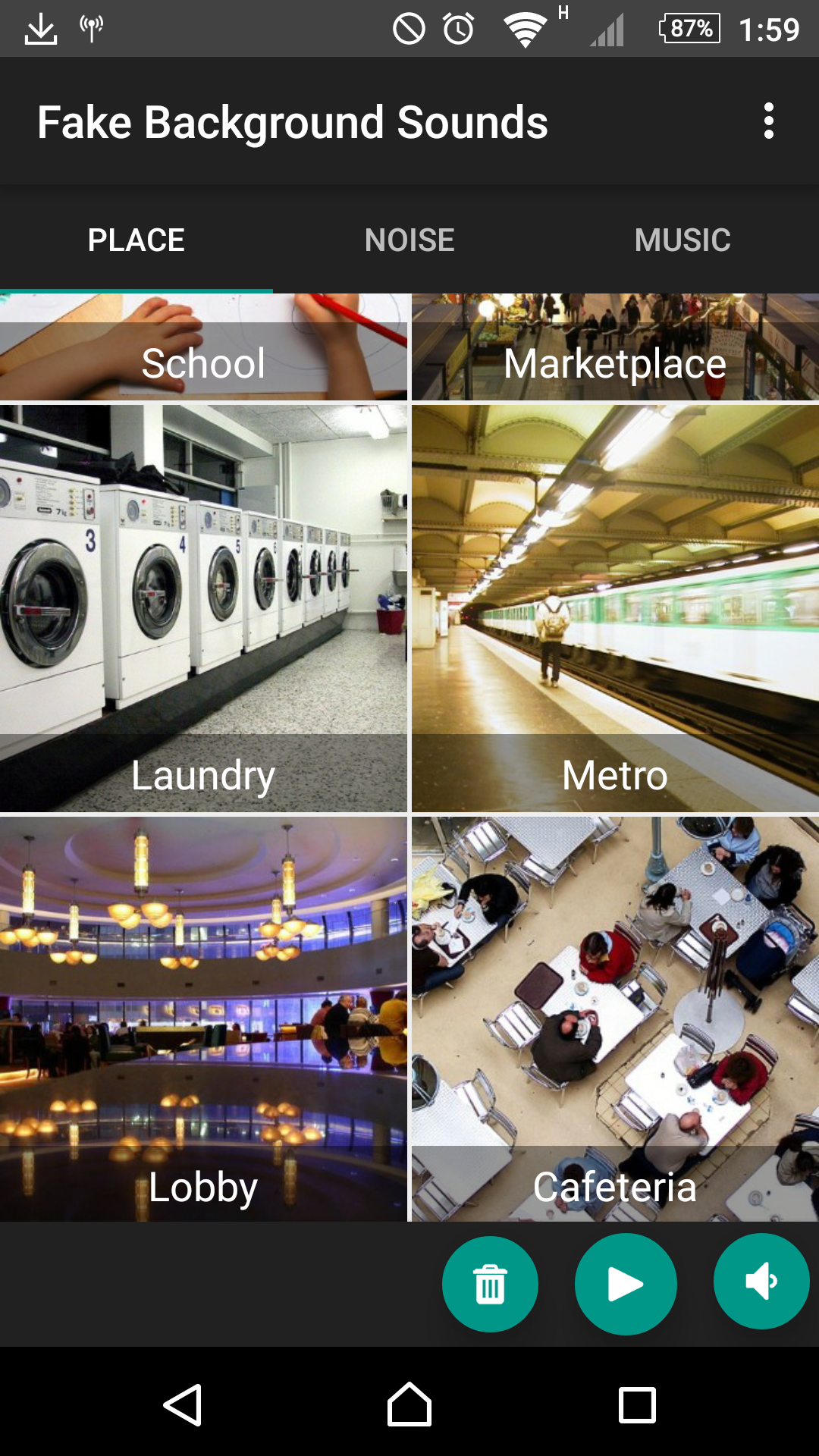Image resolution: width=819 pixels, height=1456 pixels.
Task: Switch to the Noise tab
Action: [x=409, y=240]
